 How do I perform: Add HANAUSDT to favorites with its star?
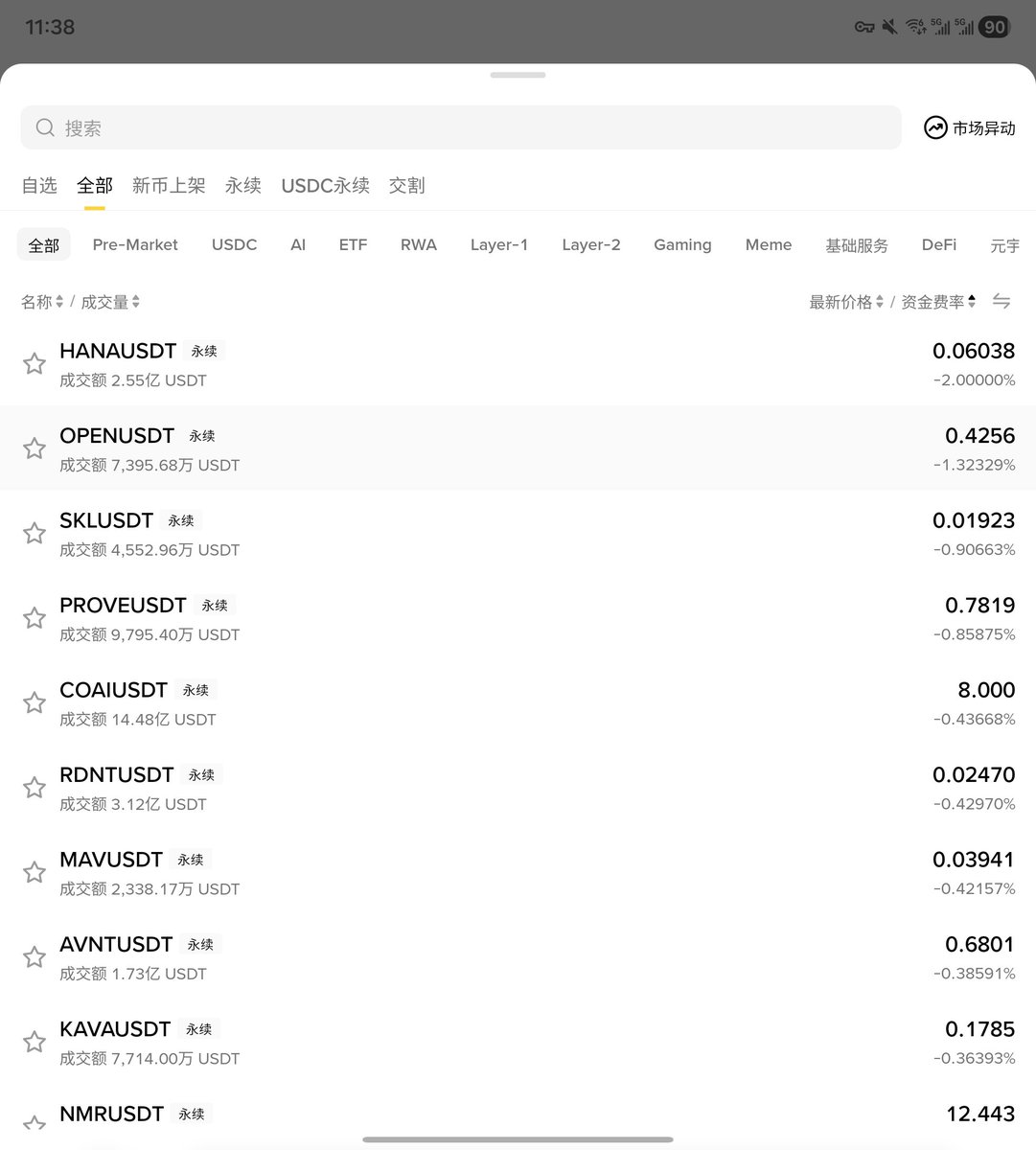(x=35, y=363)
